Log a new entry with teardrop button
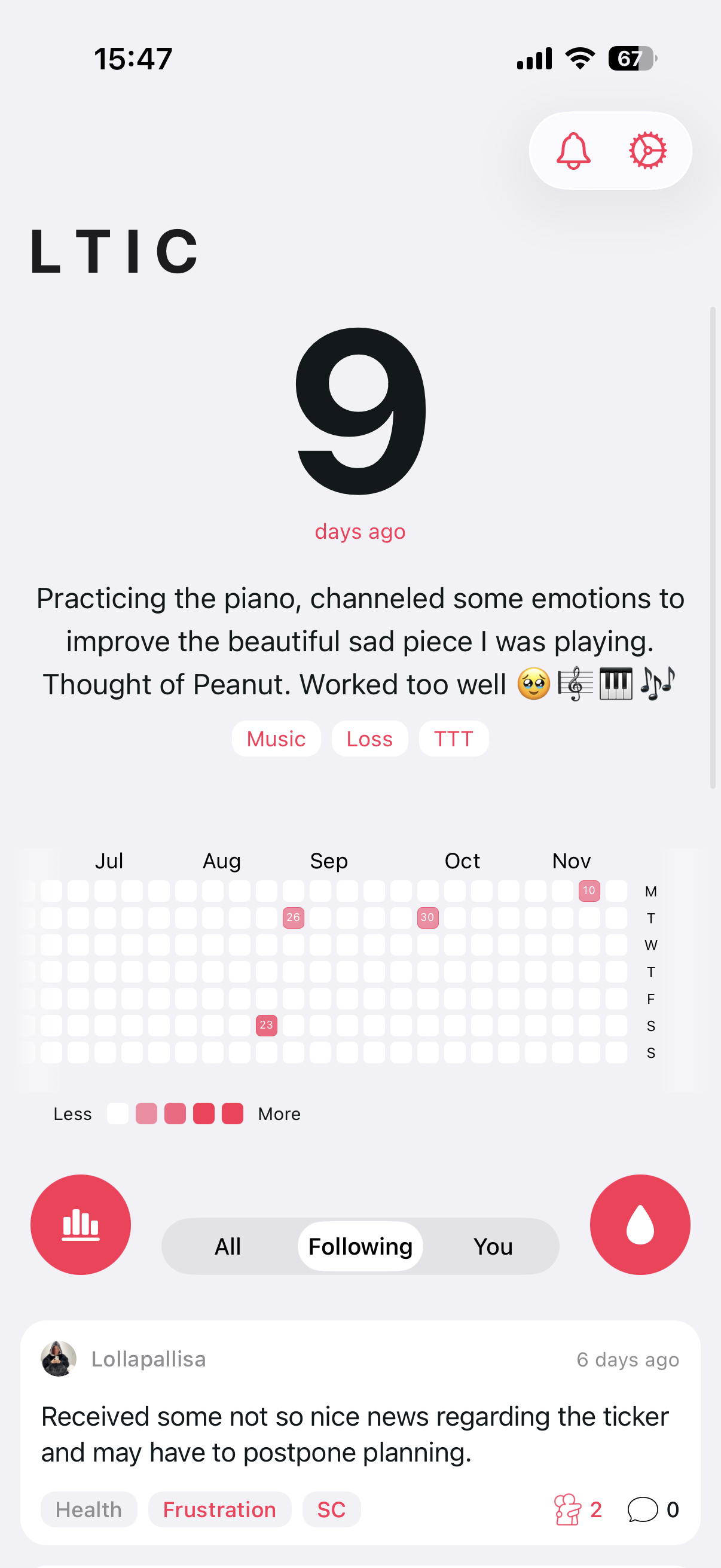721x1568 pixels. coord(640,1225)
